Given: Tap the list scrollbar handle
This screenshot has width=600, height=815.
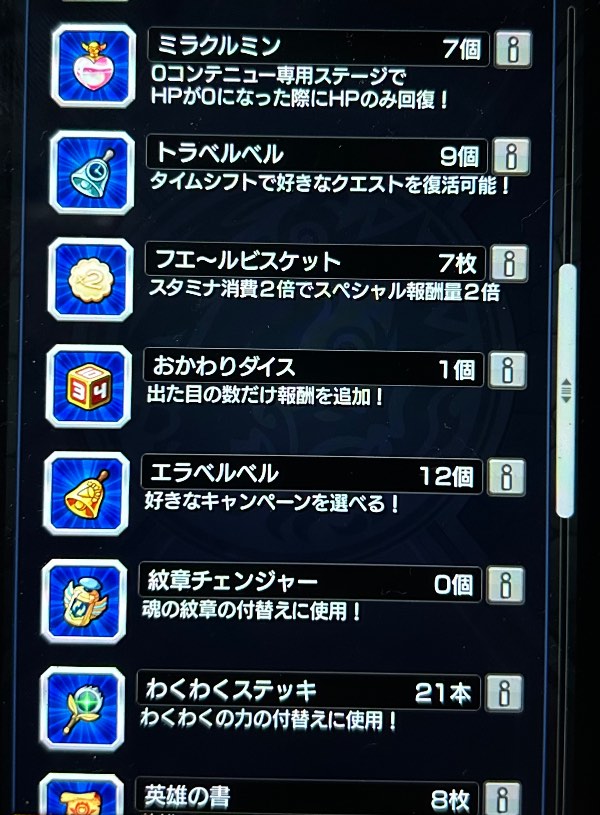Looking at the screenshot, I should [x=566, y=390].
